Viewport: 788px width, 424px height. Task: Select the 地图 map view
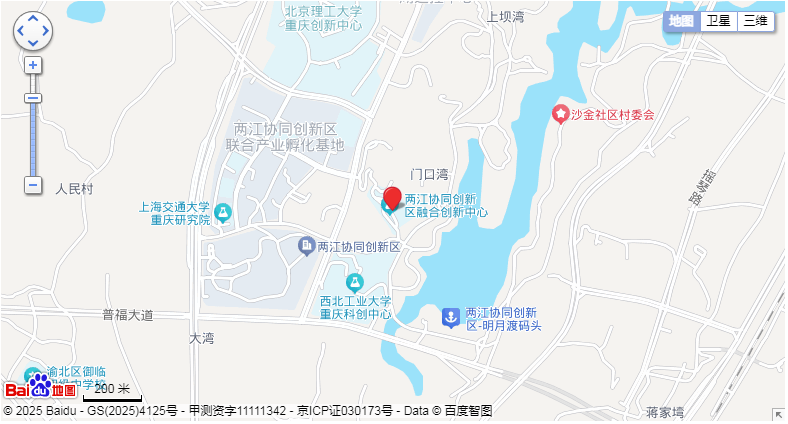pos(681,21)
